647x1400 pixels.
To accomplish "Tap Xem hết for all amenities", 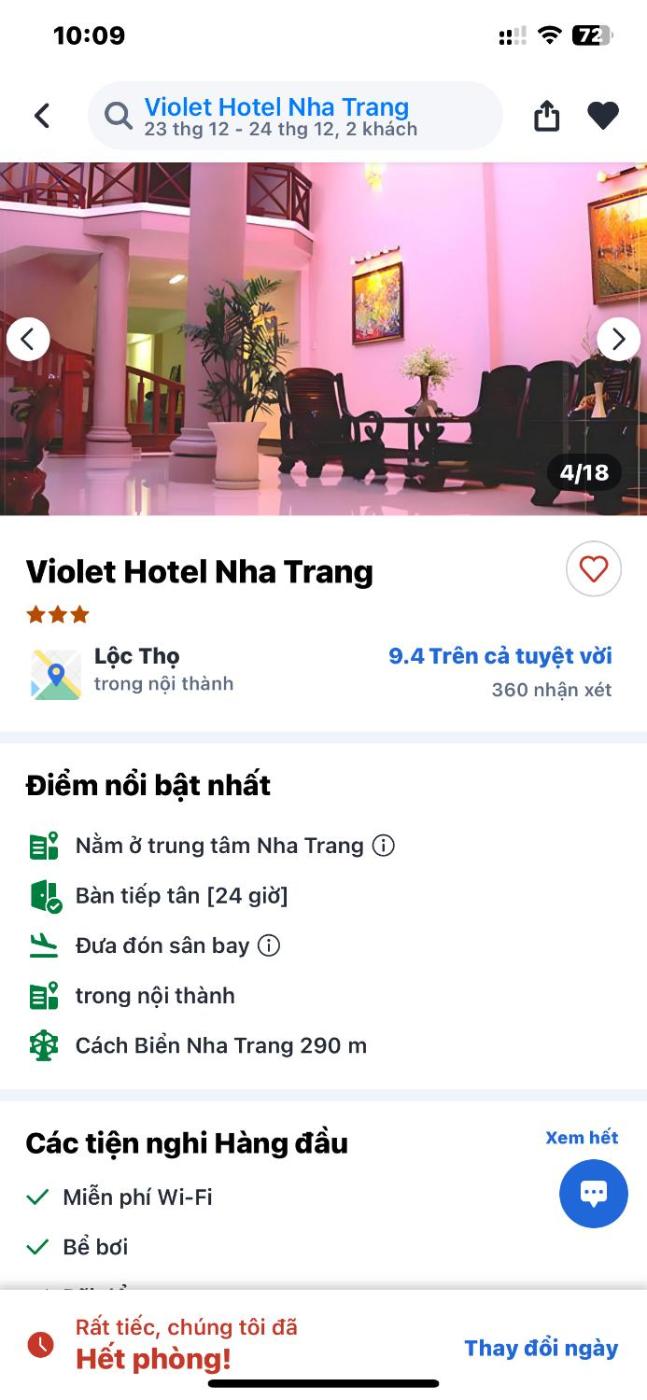I will pos(581,1137).
